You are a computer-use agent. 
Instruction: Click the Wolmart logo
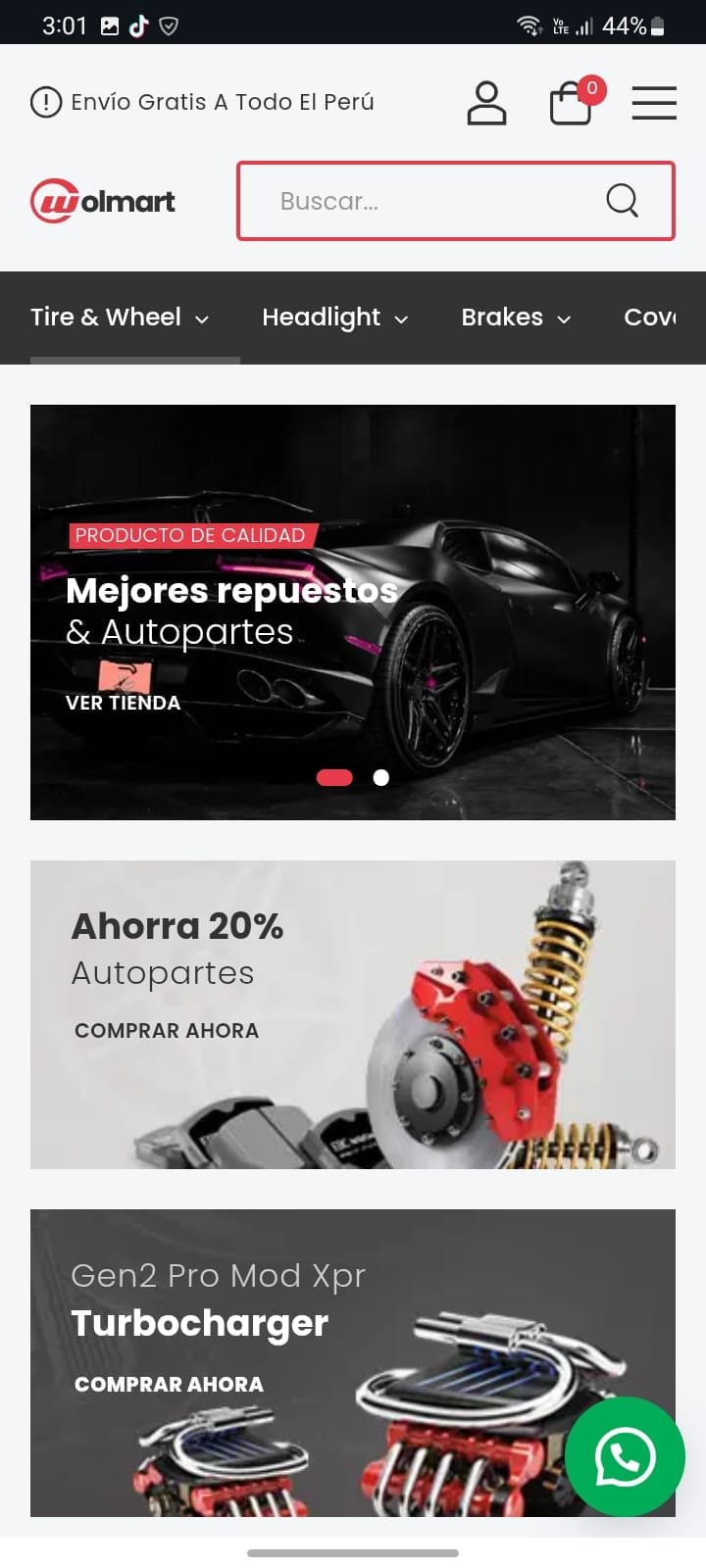click(x=102, y=201)
